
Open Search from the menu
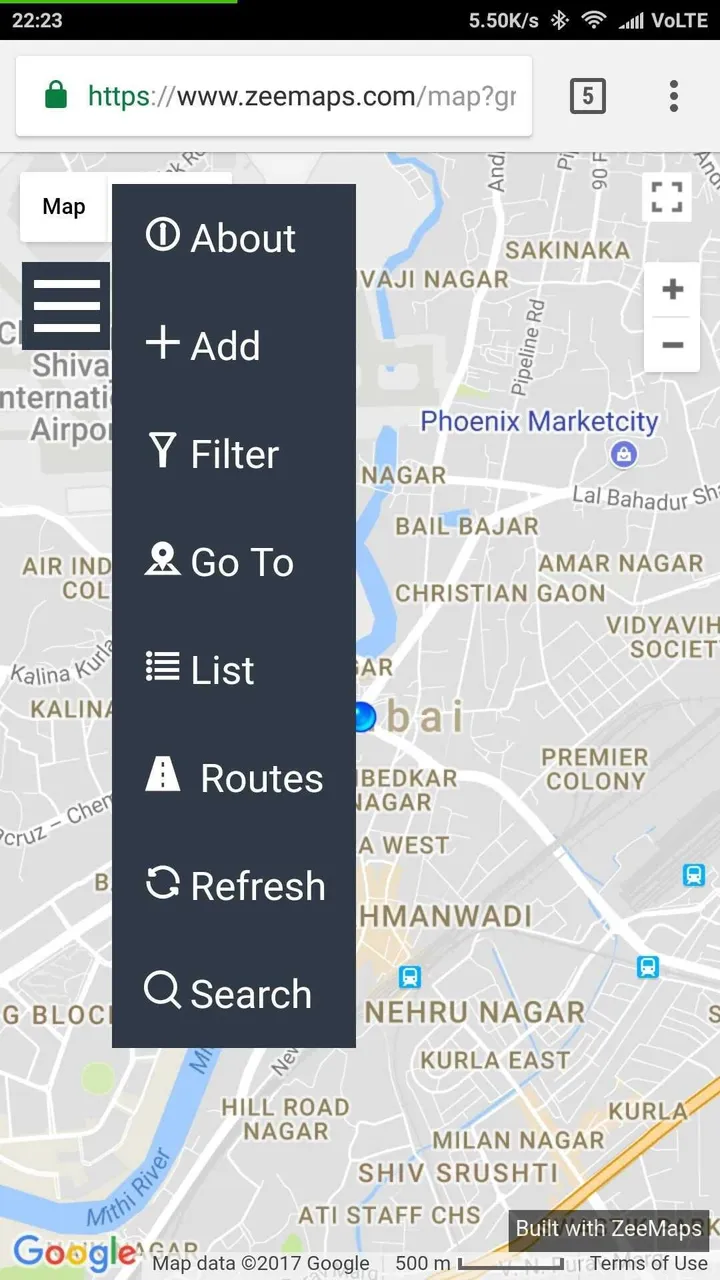[x=228, y=993]
